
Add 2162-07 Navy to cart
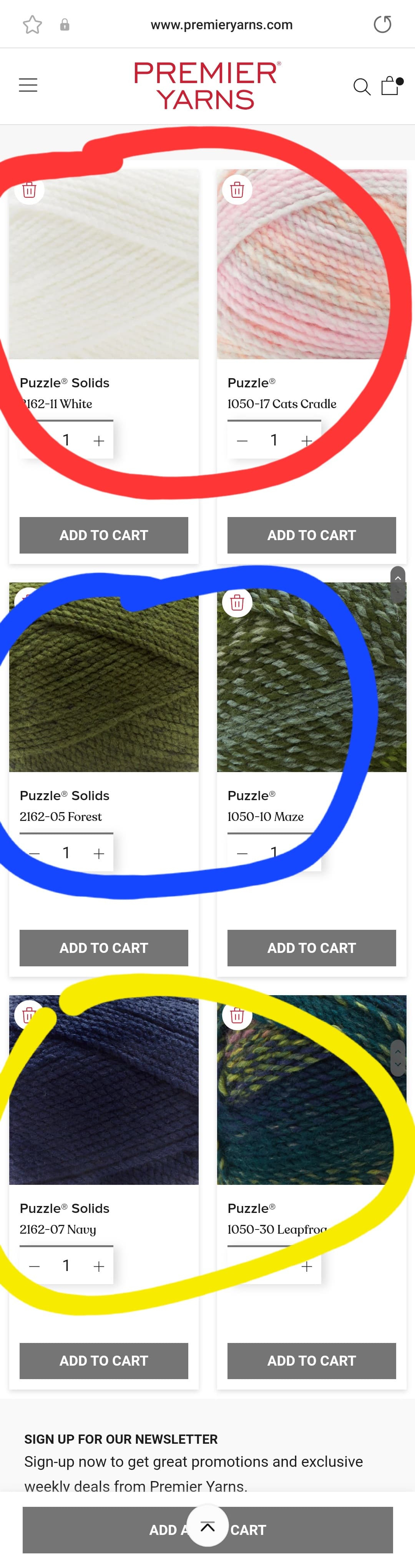pyautogui.click(x=104, y=1360)
